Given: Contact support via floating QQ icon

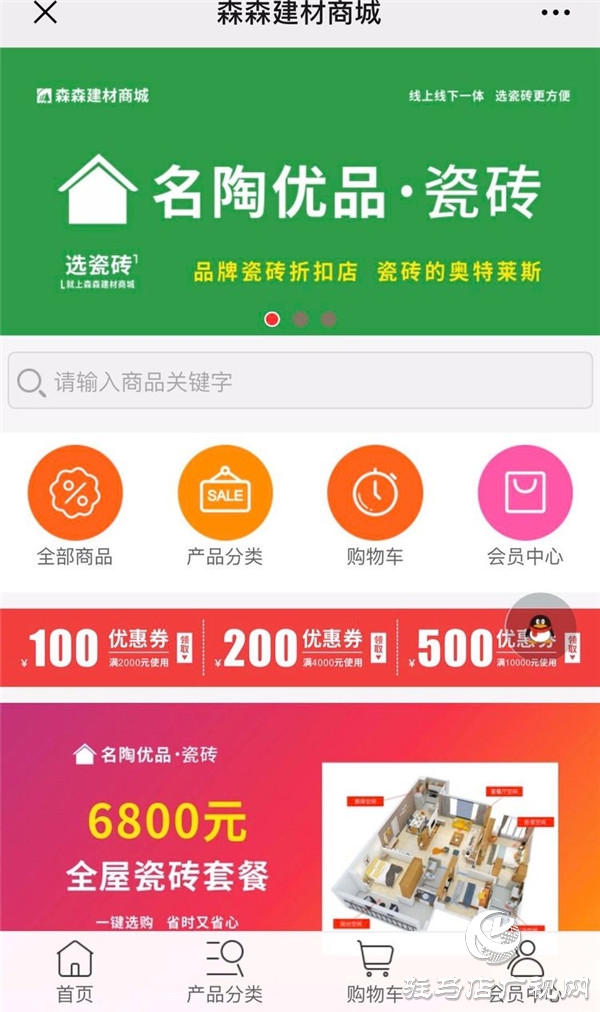Looking at the screenshot, I should [x=541, y=628].
